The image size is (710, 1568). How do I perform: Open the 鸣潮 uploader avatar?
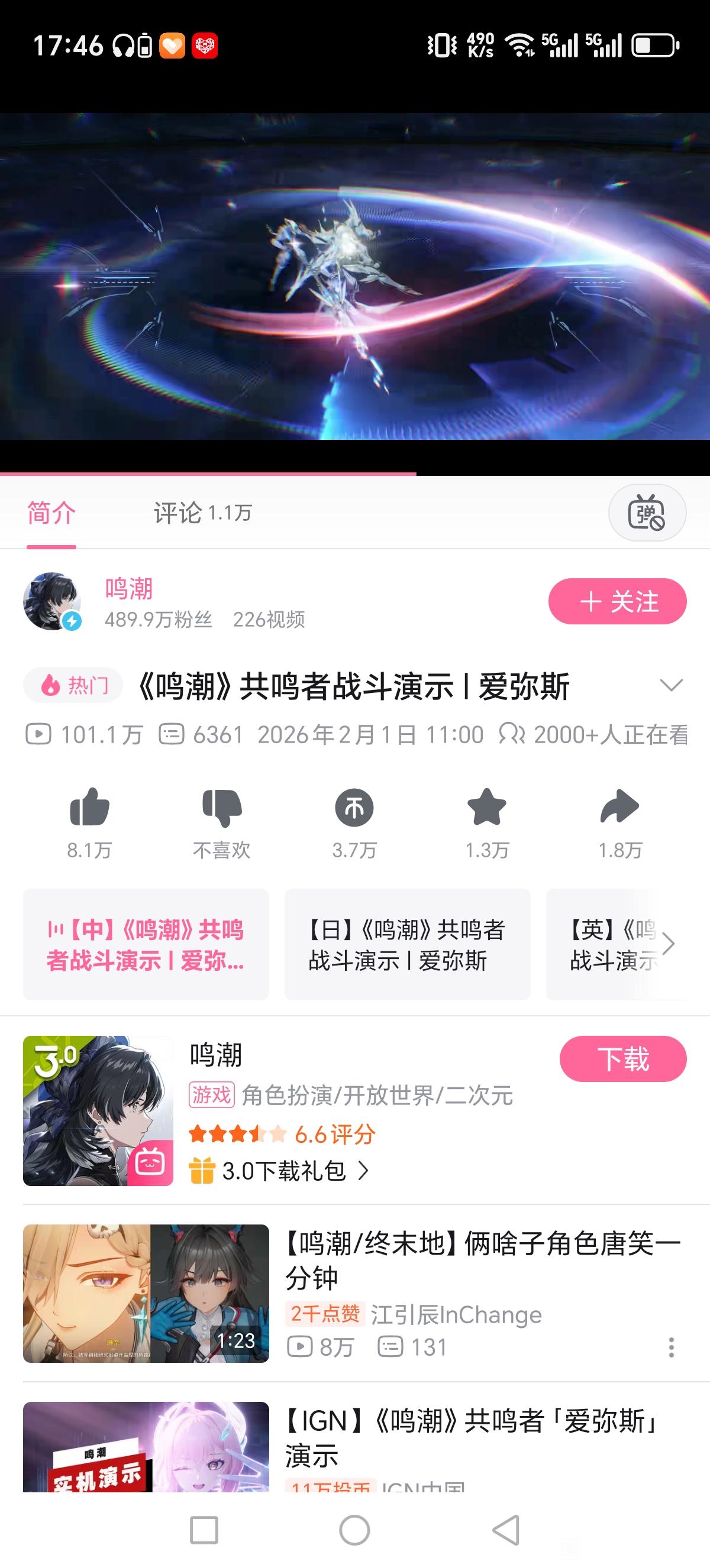53,601
